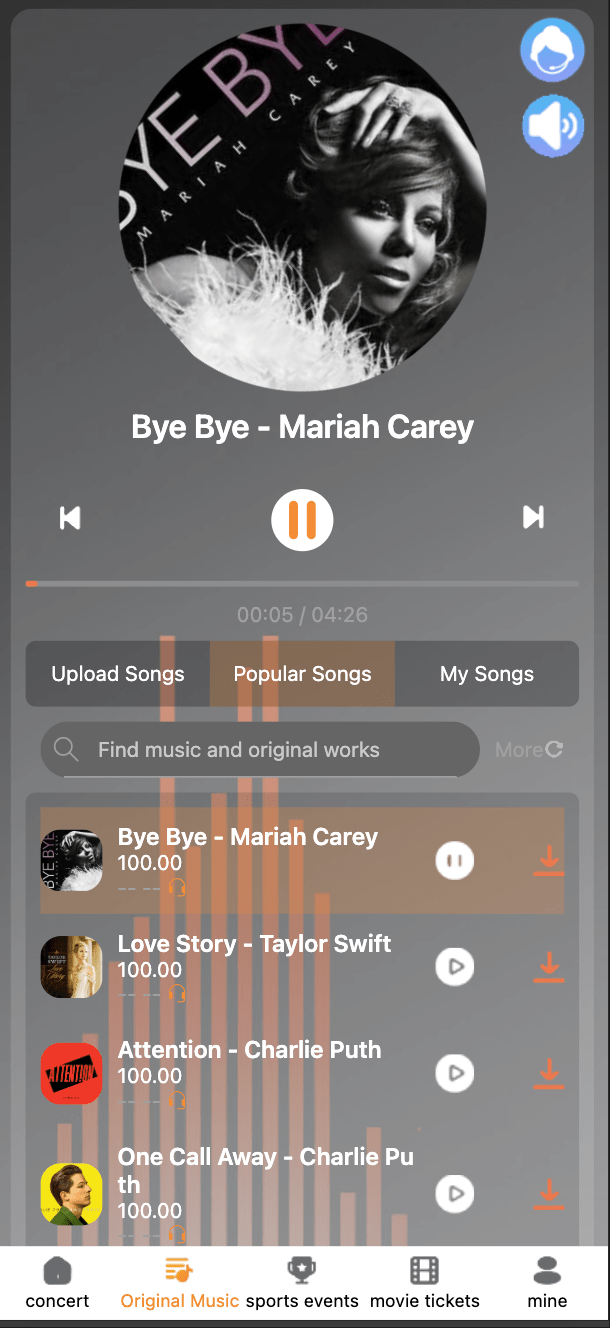Screen dimensions: 610x1328
Task: Play Attention by Charlie Puth
Action: (x=455, y=1073)
